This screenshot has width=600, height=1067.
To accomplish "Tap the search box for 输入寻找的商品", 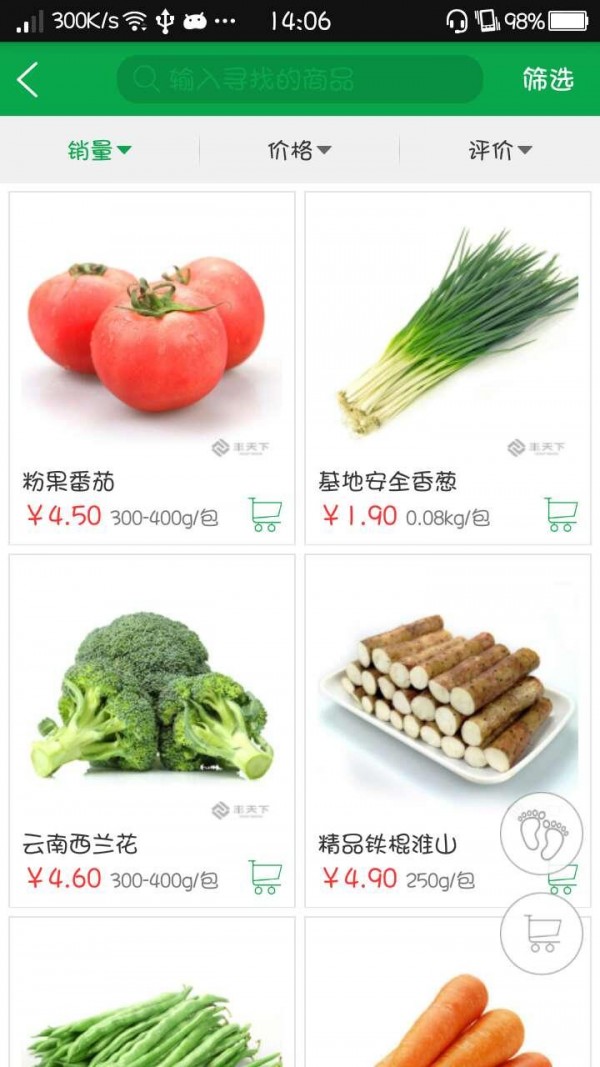I will pyautogui.click(x=300, y=79).
